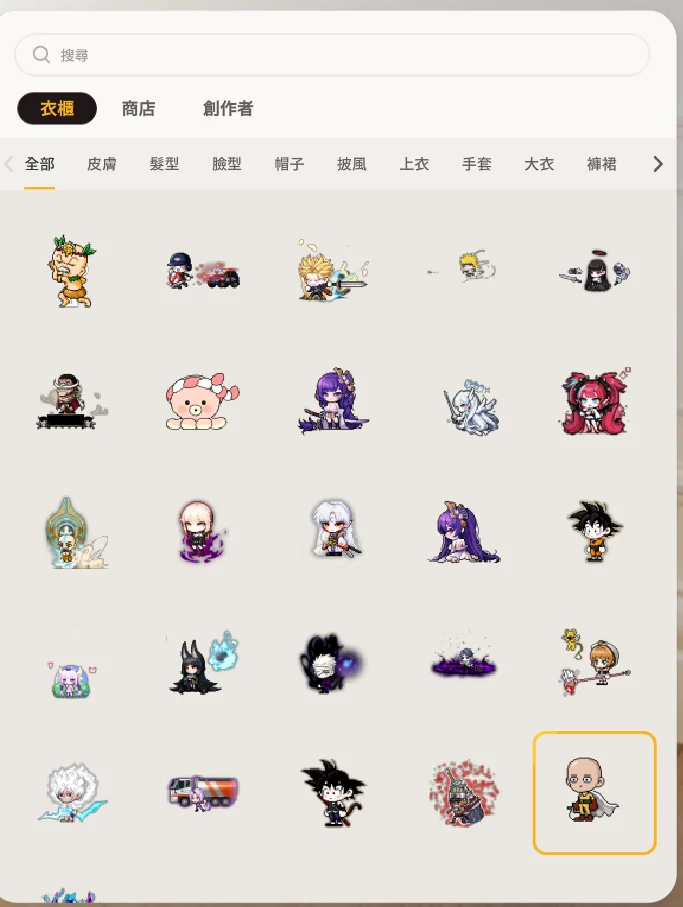The height and width of the screenshot is (907, 683).
Task: Open the 搜尋 search field
Action: coord(340,55)
